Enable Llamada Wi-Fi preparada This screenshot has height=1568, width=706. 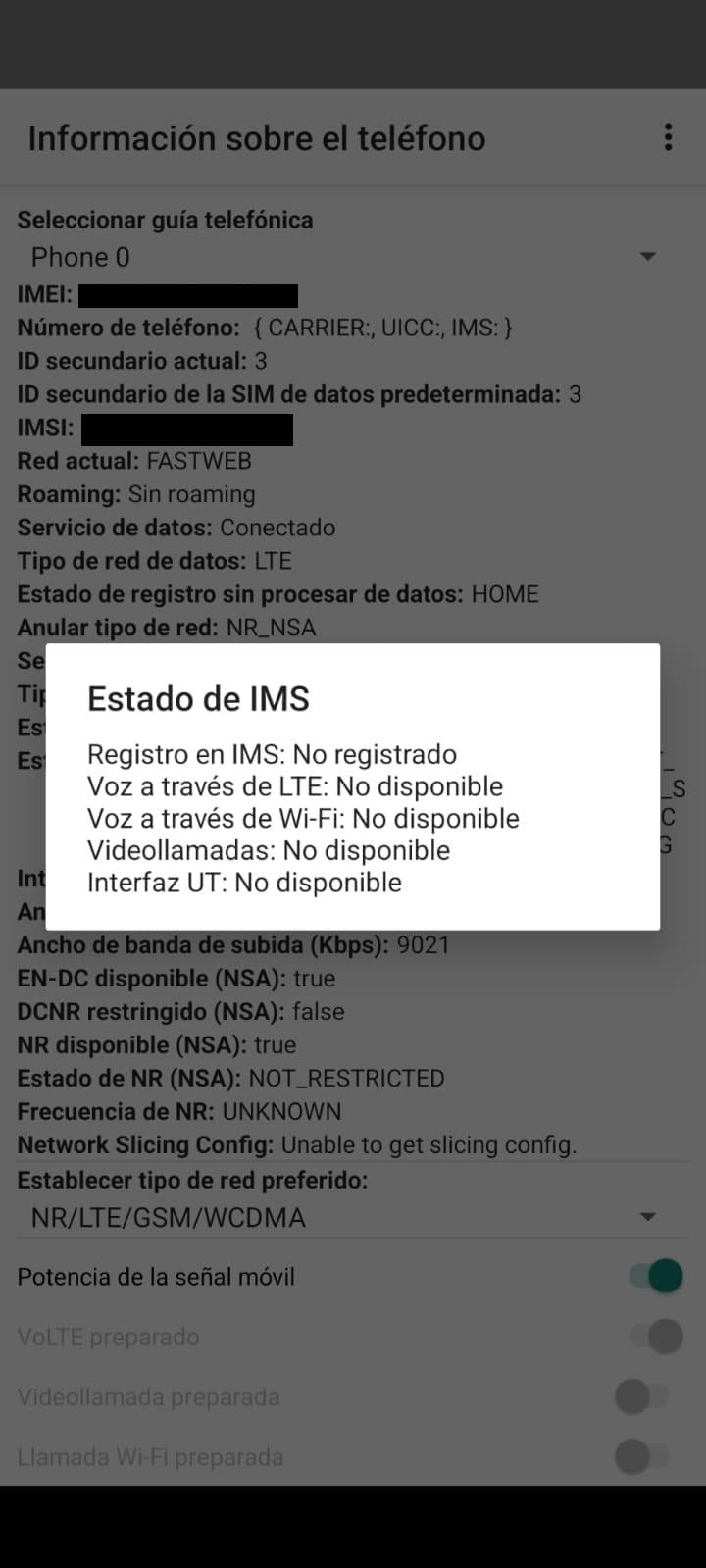pos(642,1456)
